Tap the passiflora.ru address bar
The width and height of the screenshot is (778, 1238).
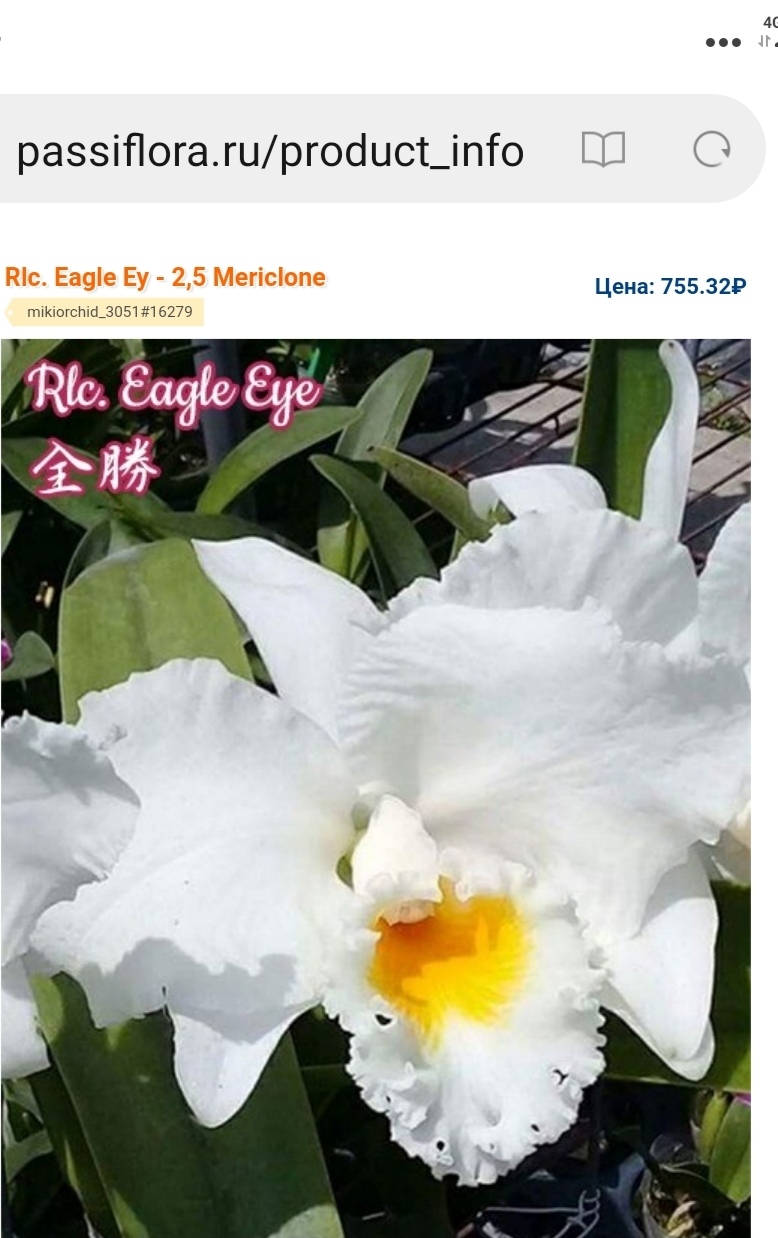tap(270, 151)
